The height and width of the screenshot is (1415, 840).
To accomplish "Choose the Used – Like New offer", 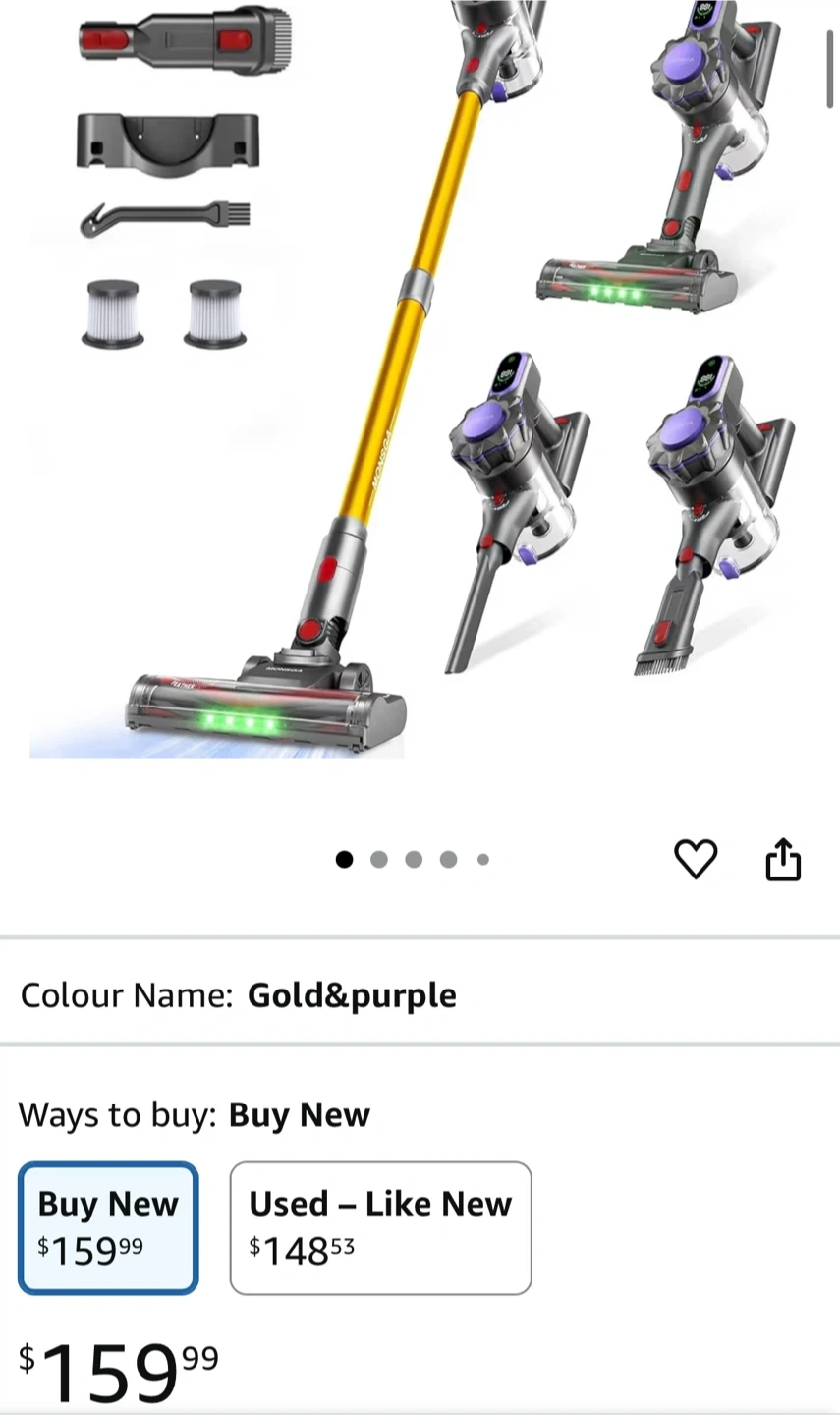I will pyautogui.click(x=380, y=1228).
